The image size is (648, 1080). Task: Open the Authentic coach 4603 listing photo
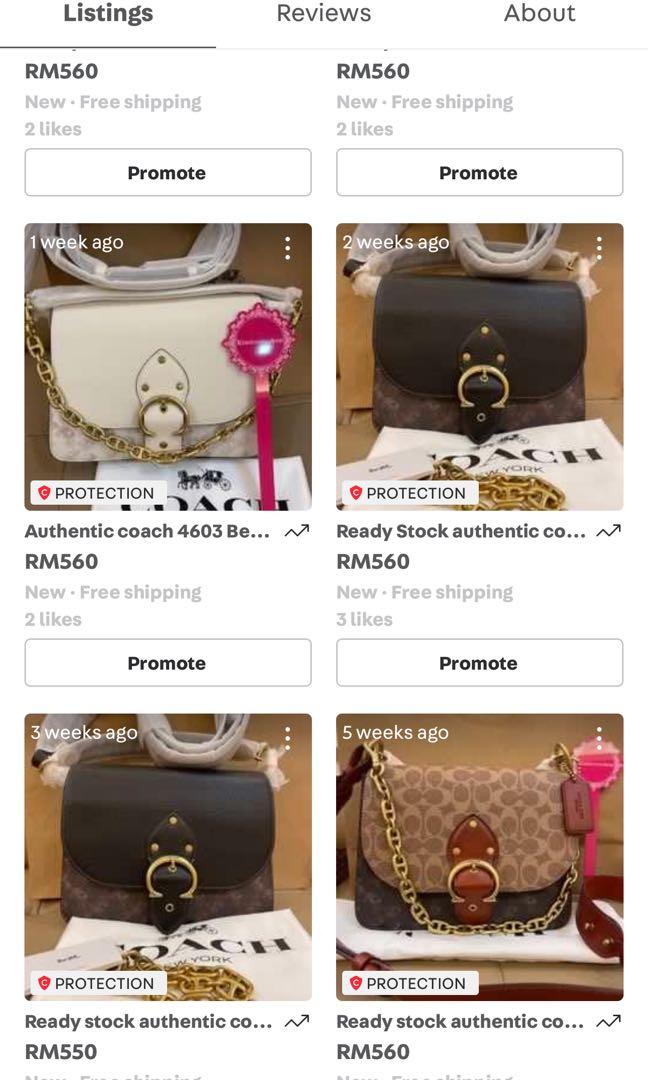(168, 366)
